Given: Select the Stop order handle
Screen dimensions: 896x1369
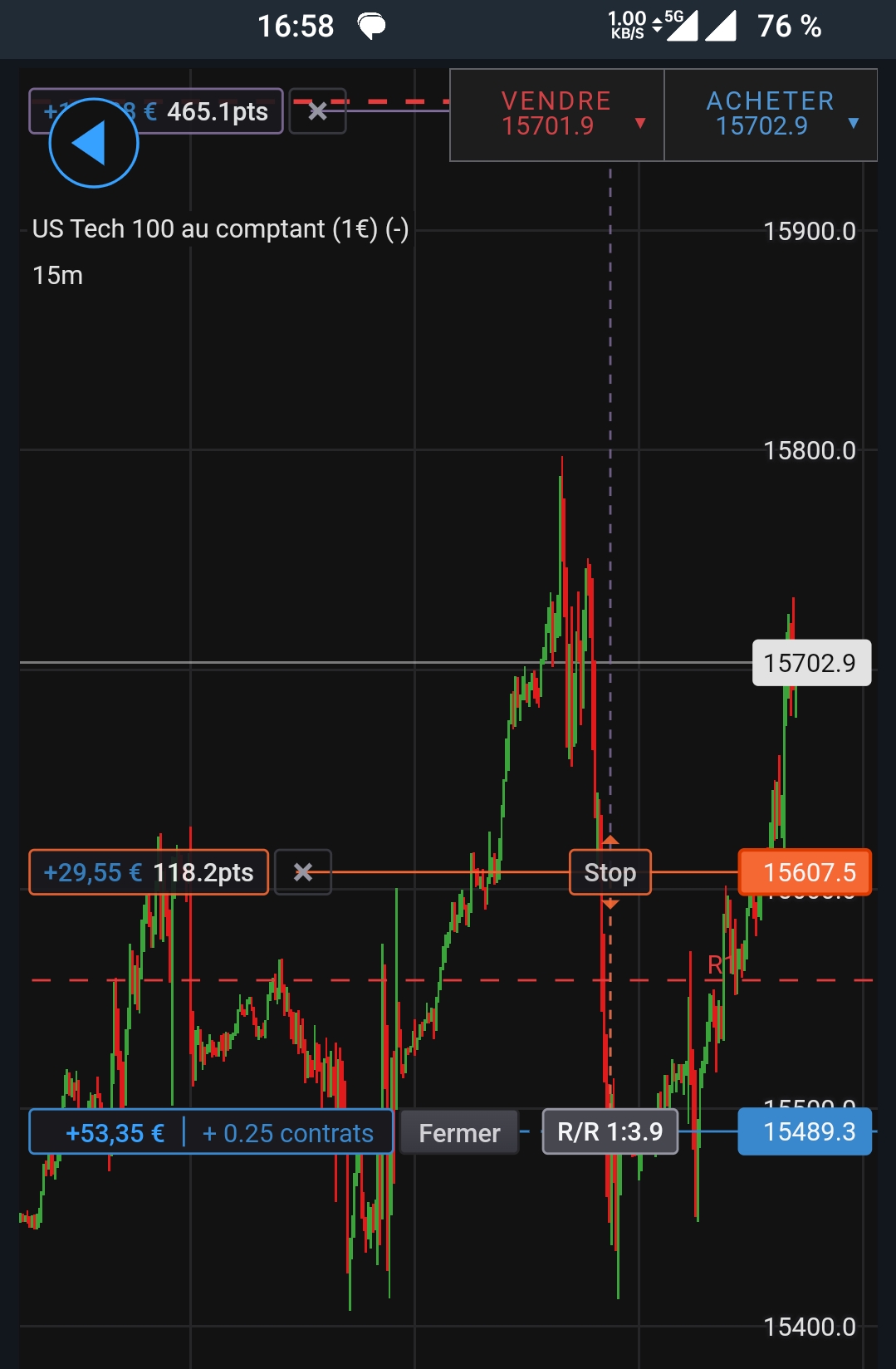Looking at the screenshot, I should click(x=610, y=872).
